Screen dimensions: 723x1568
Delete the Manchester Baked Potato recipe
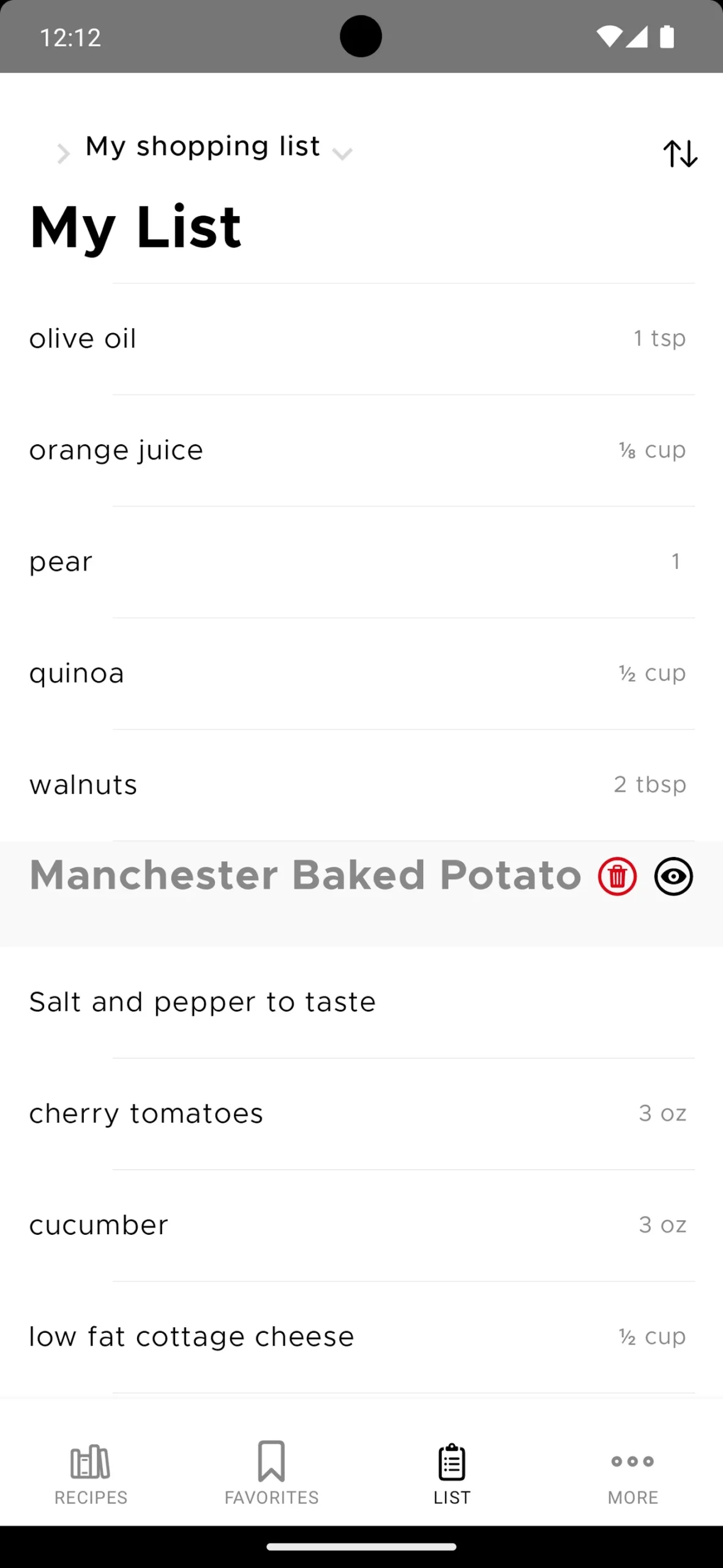coord(617,876)
